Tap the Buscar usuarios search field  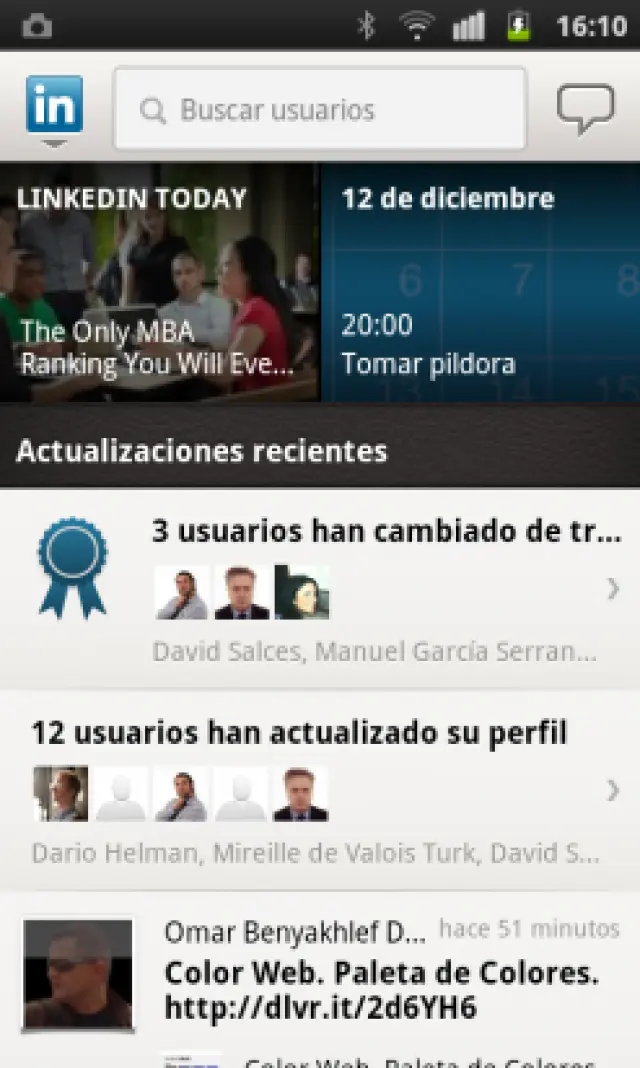click(320, 109)
